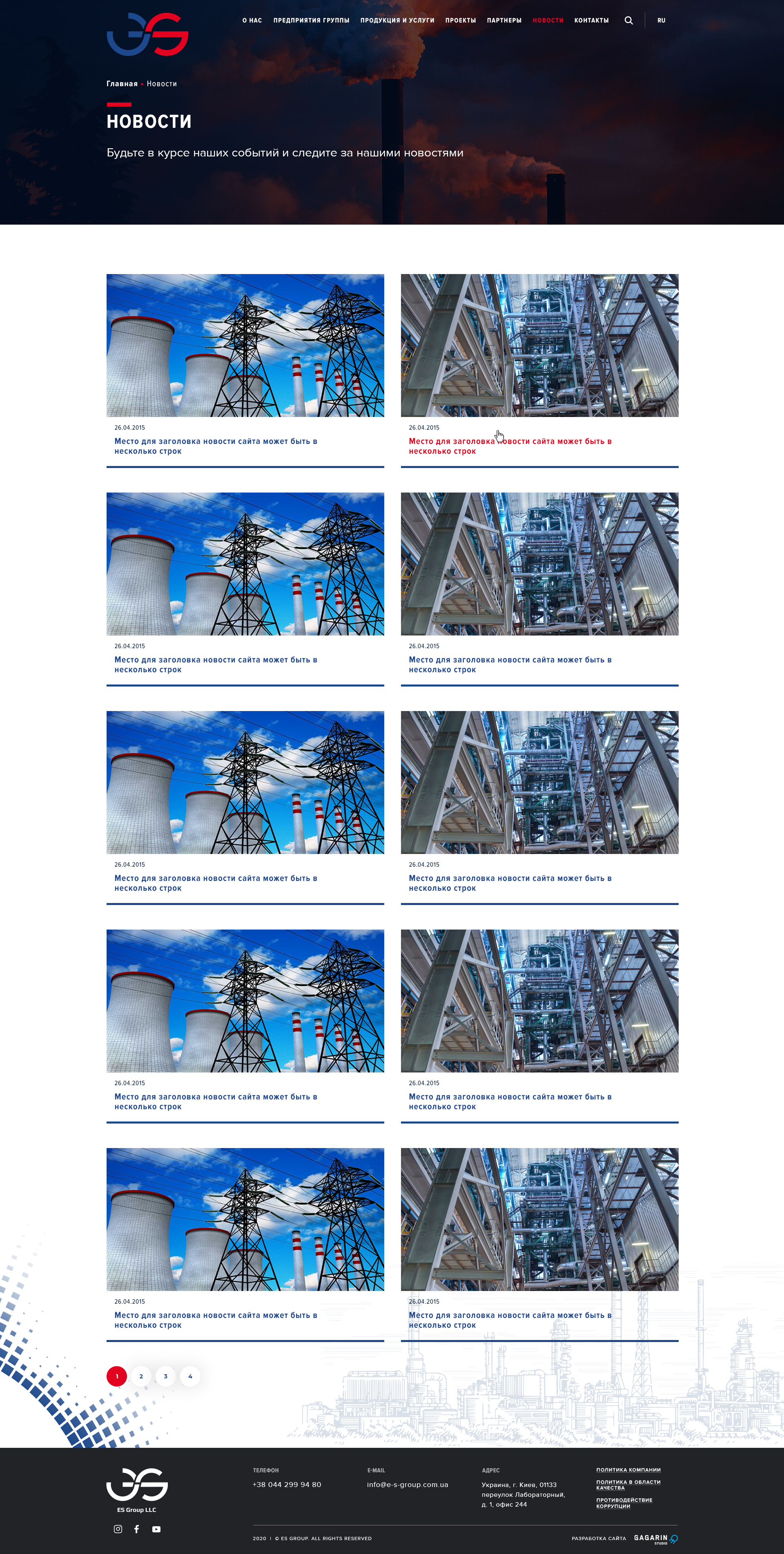The image size is (784, 1554).
Task: Navigate to ПРОЕКТЫ page
Action: click(460, 20)
